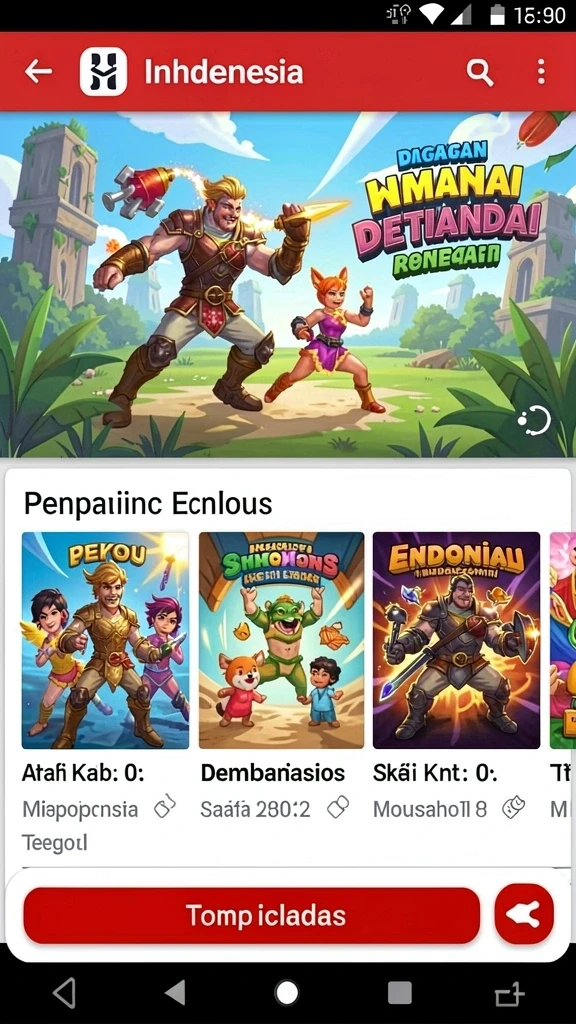The image size is (576, 1024).
Task: Tap the tag icon next to Miapopcnsia
Action: coord(165,809)
